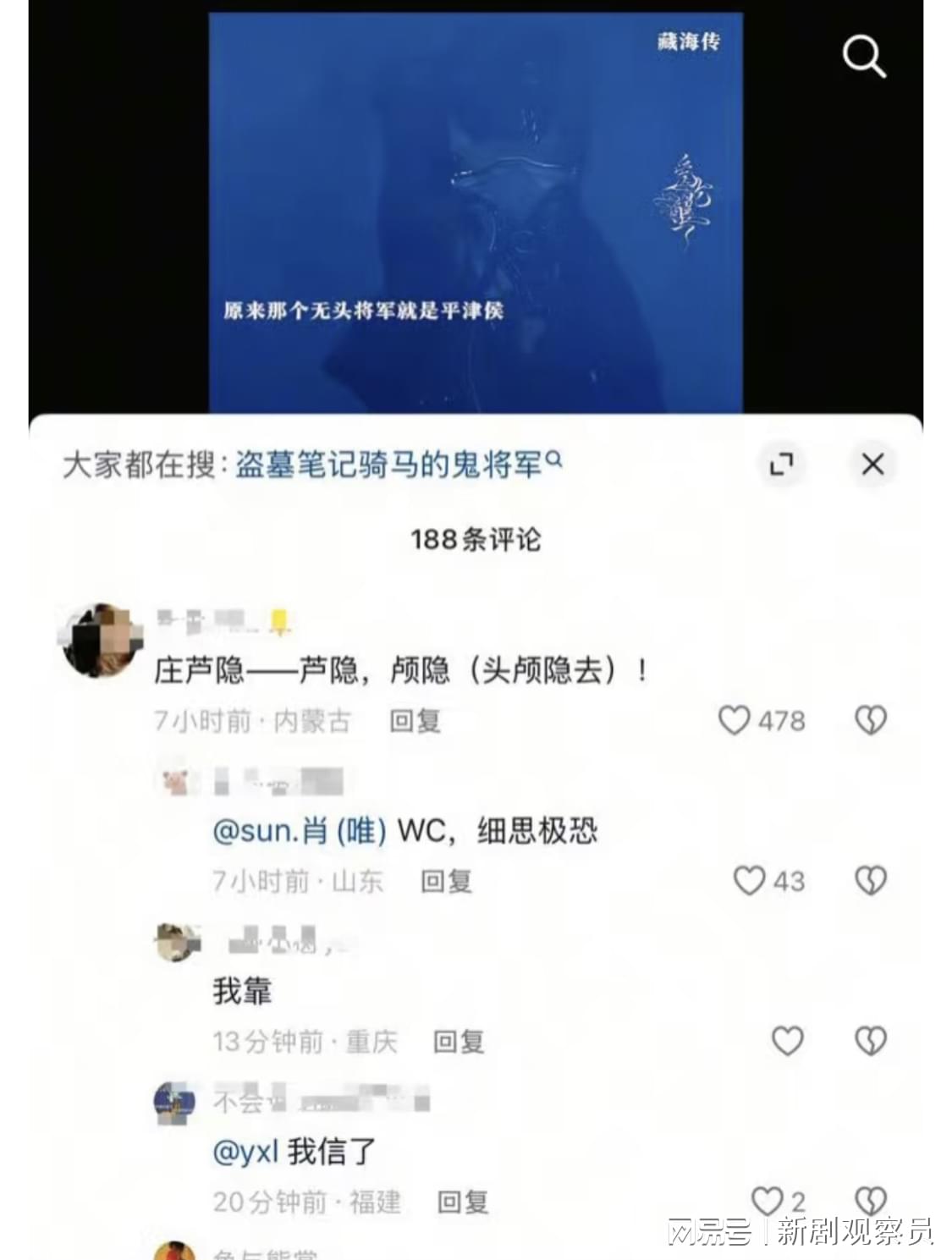This screenshot has width=952, height=1260.
Task: Tap the video behind the comments
Action: (x=475, y=212)
